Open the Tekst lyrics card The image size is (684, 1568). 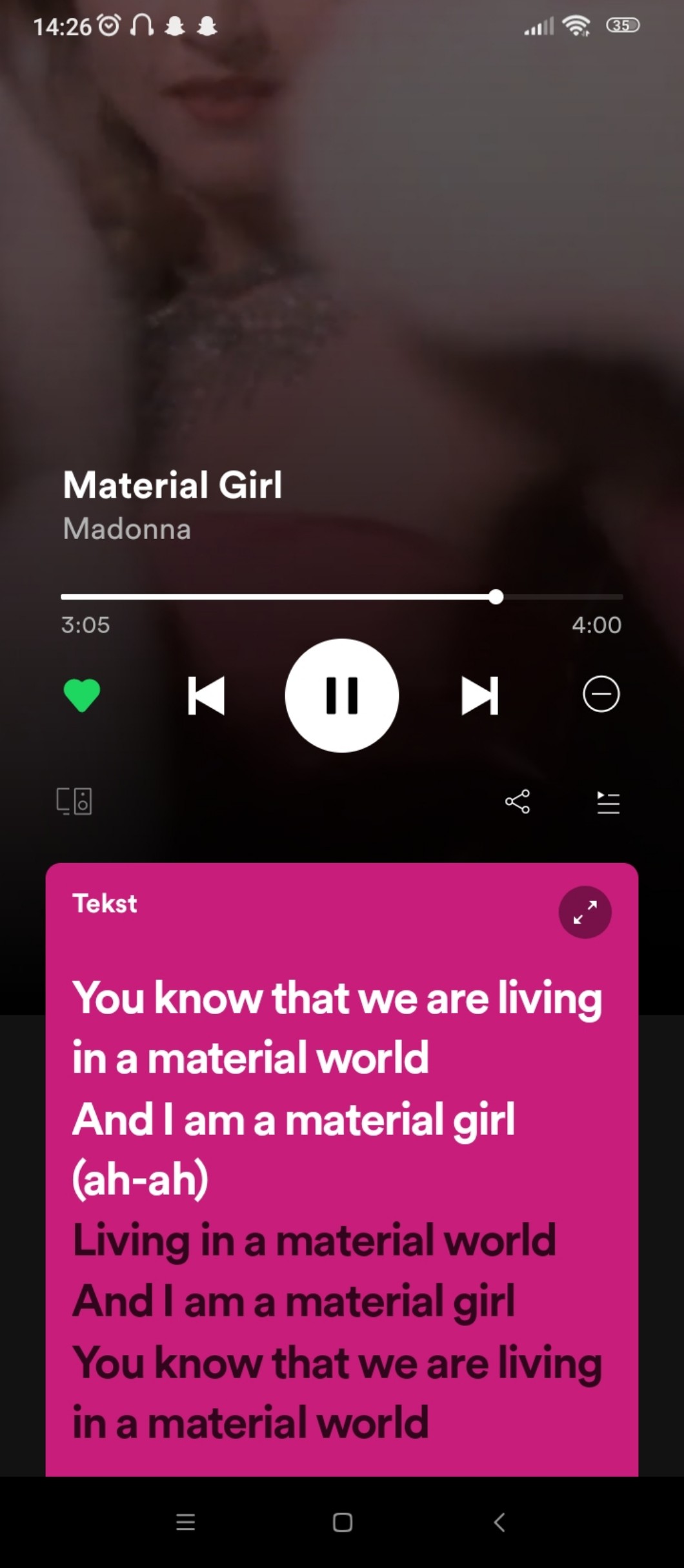coord(105,904)
